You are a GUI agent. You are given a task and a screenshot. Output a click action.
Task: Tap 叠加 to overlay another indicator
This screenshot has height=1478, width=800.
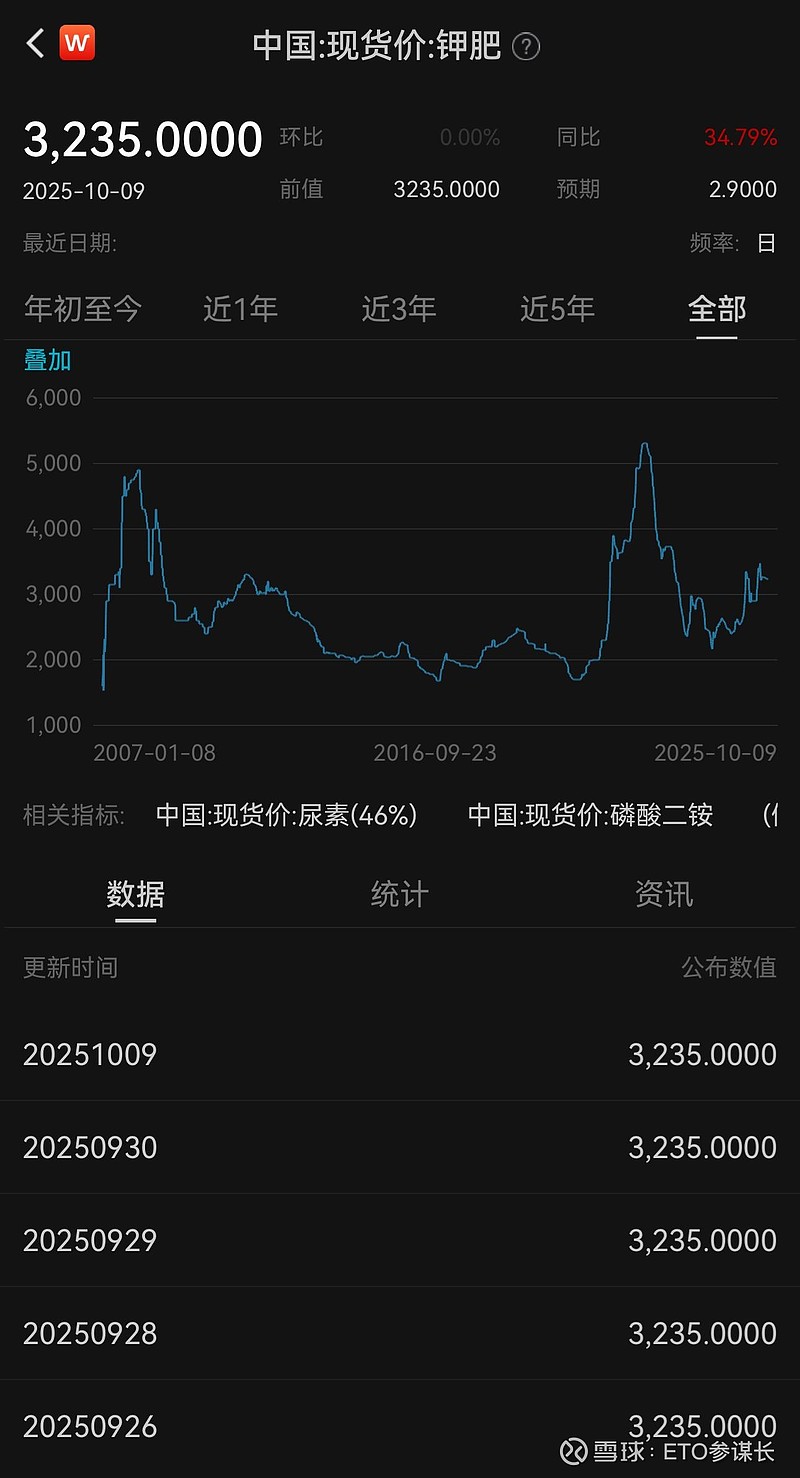point(47,361)
